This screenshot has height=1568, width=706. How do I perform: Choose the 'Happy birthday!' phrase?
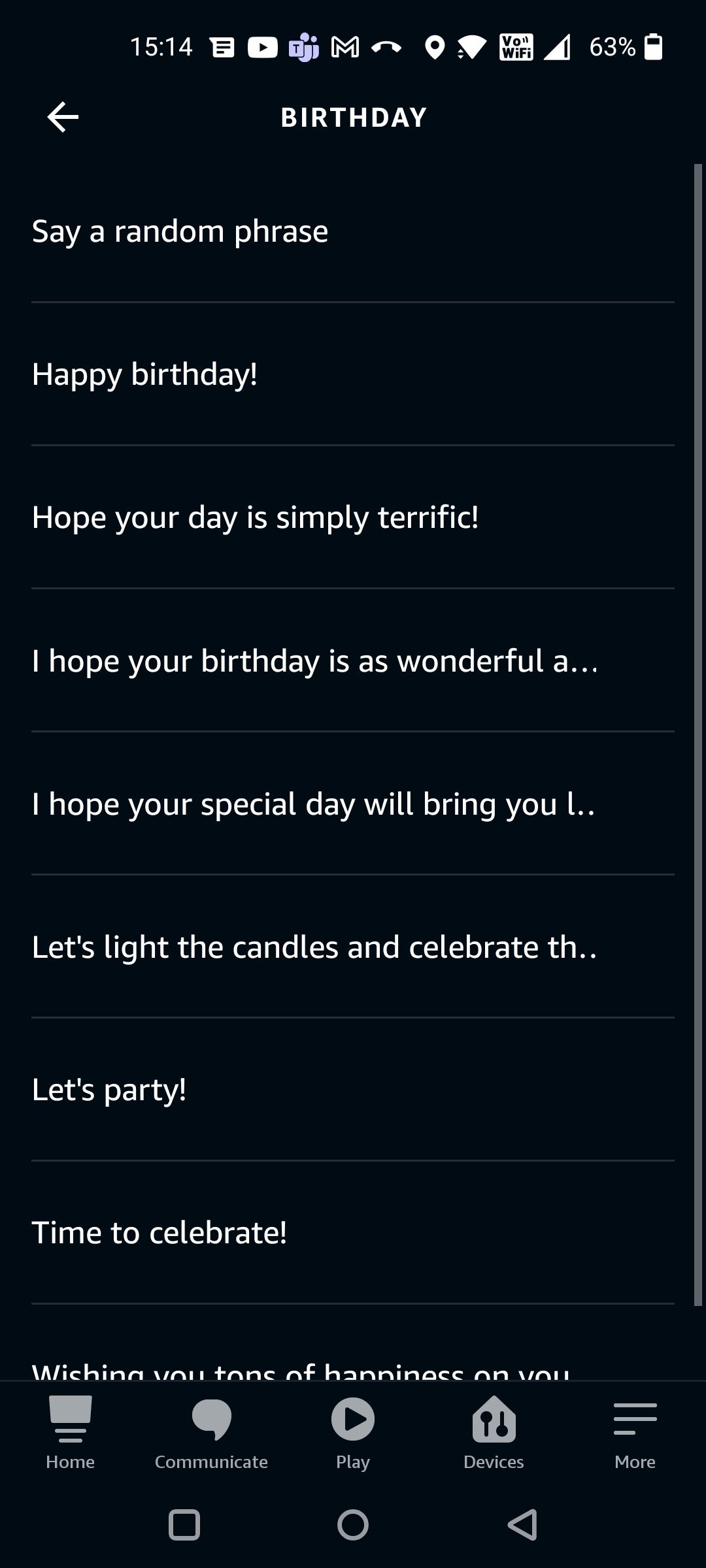(x=145, y=374)
